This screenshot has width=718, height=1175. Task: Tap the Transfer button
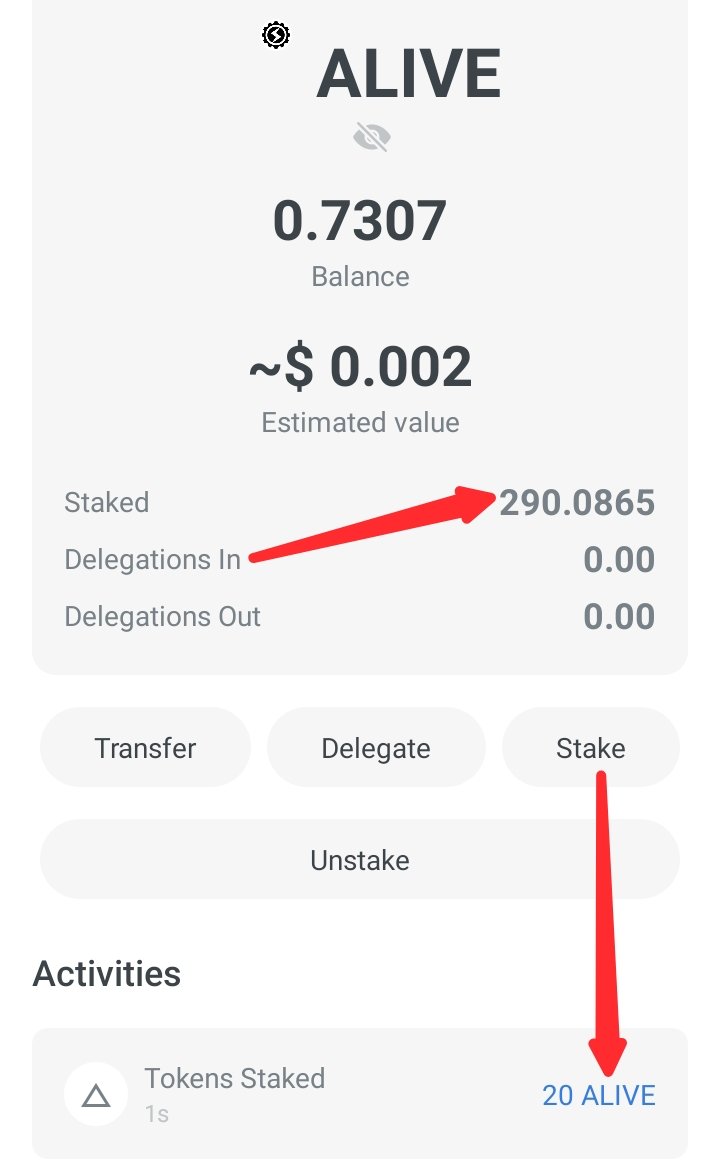[145, 748]
